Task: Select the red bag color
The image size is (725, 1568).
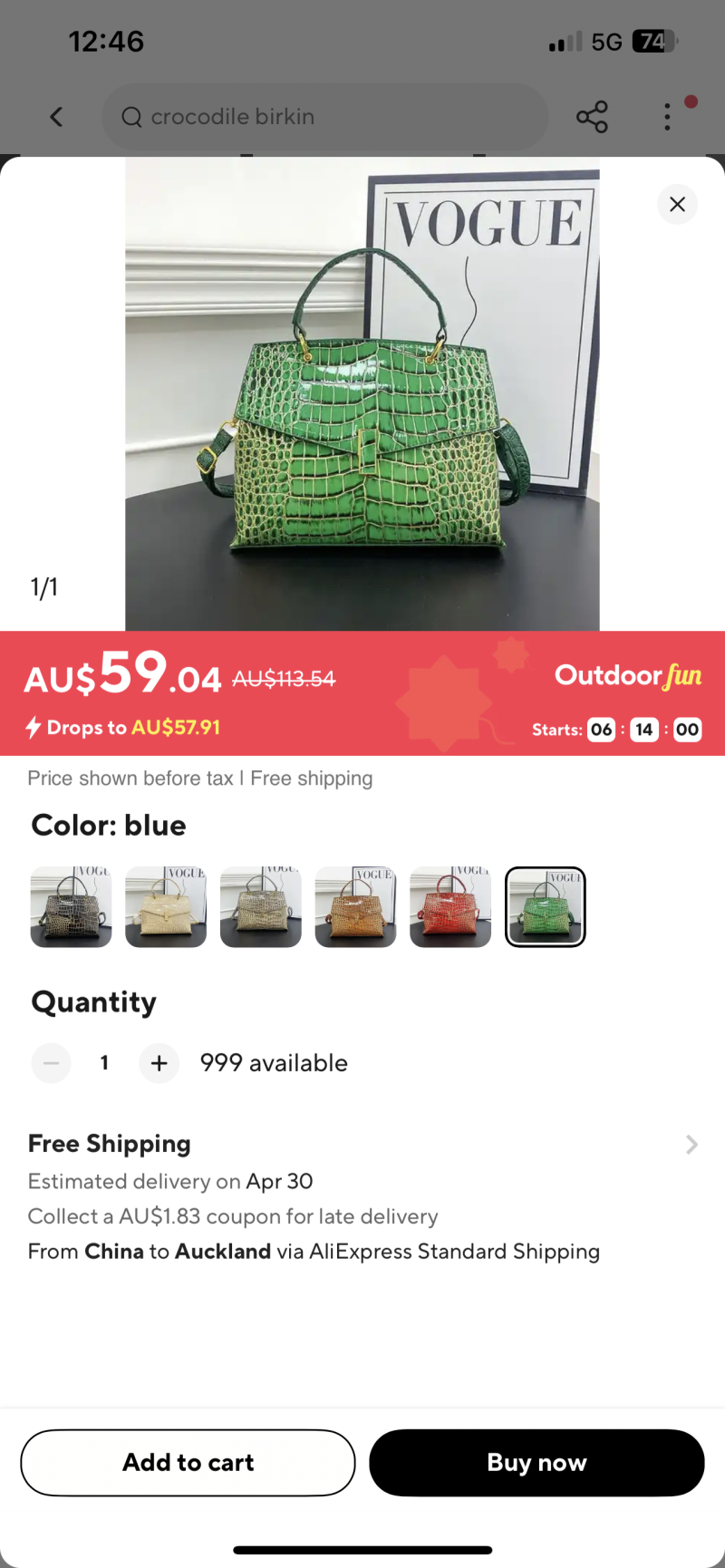Action: click(450, 906)
